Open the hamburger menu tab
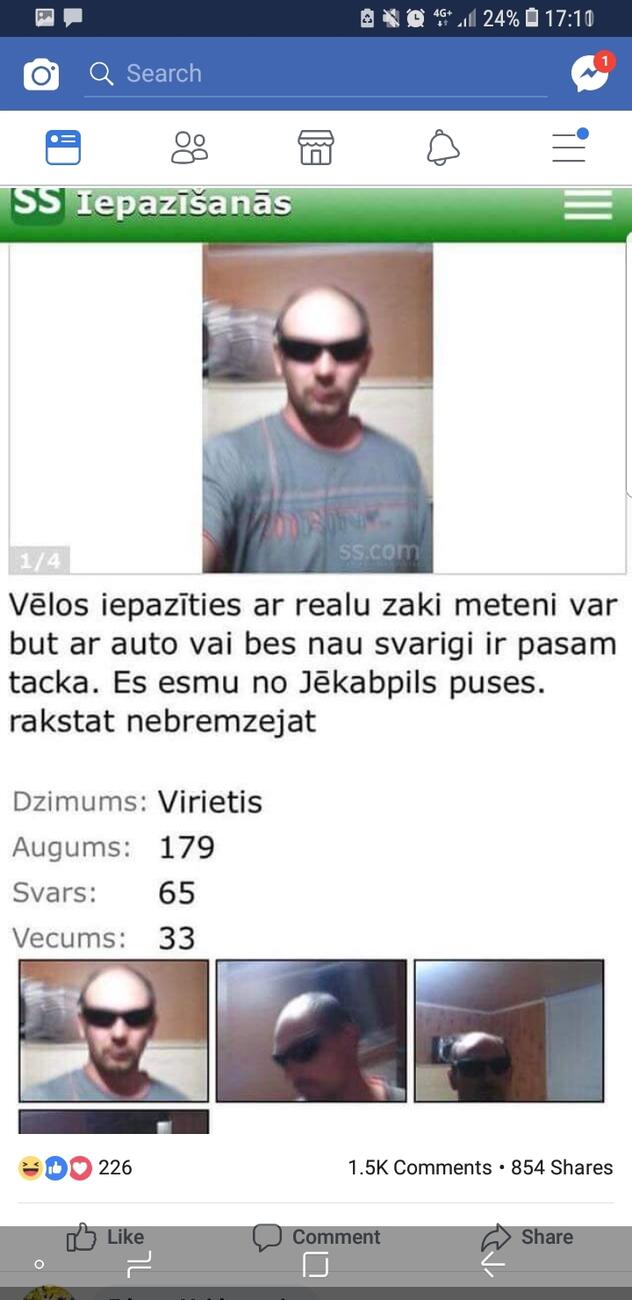The image size is (632, 1300). (569, 147)
